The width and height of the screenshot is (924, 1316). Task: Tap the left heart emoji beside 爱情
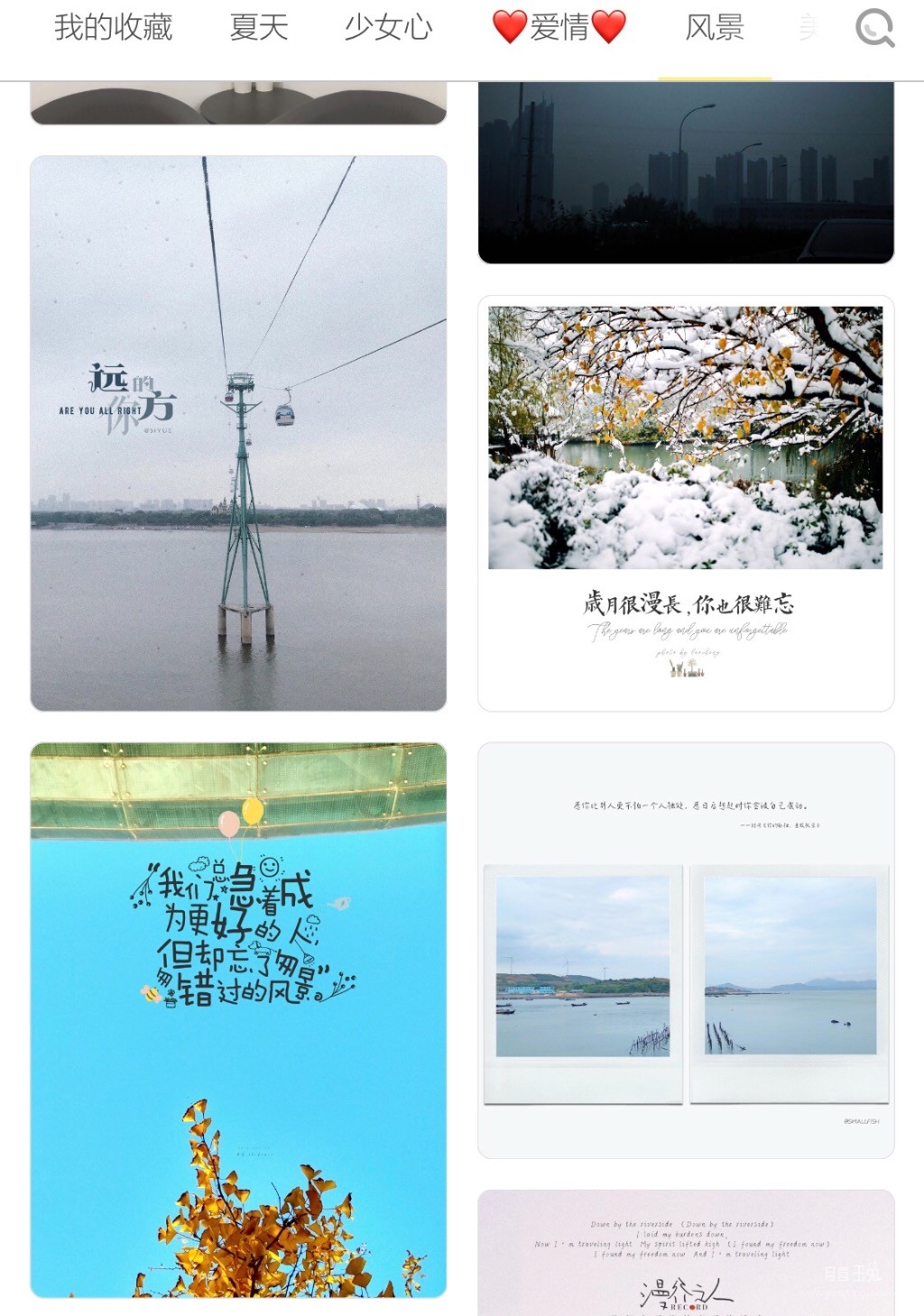[x=508, y=27]
